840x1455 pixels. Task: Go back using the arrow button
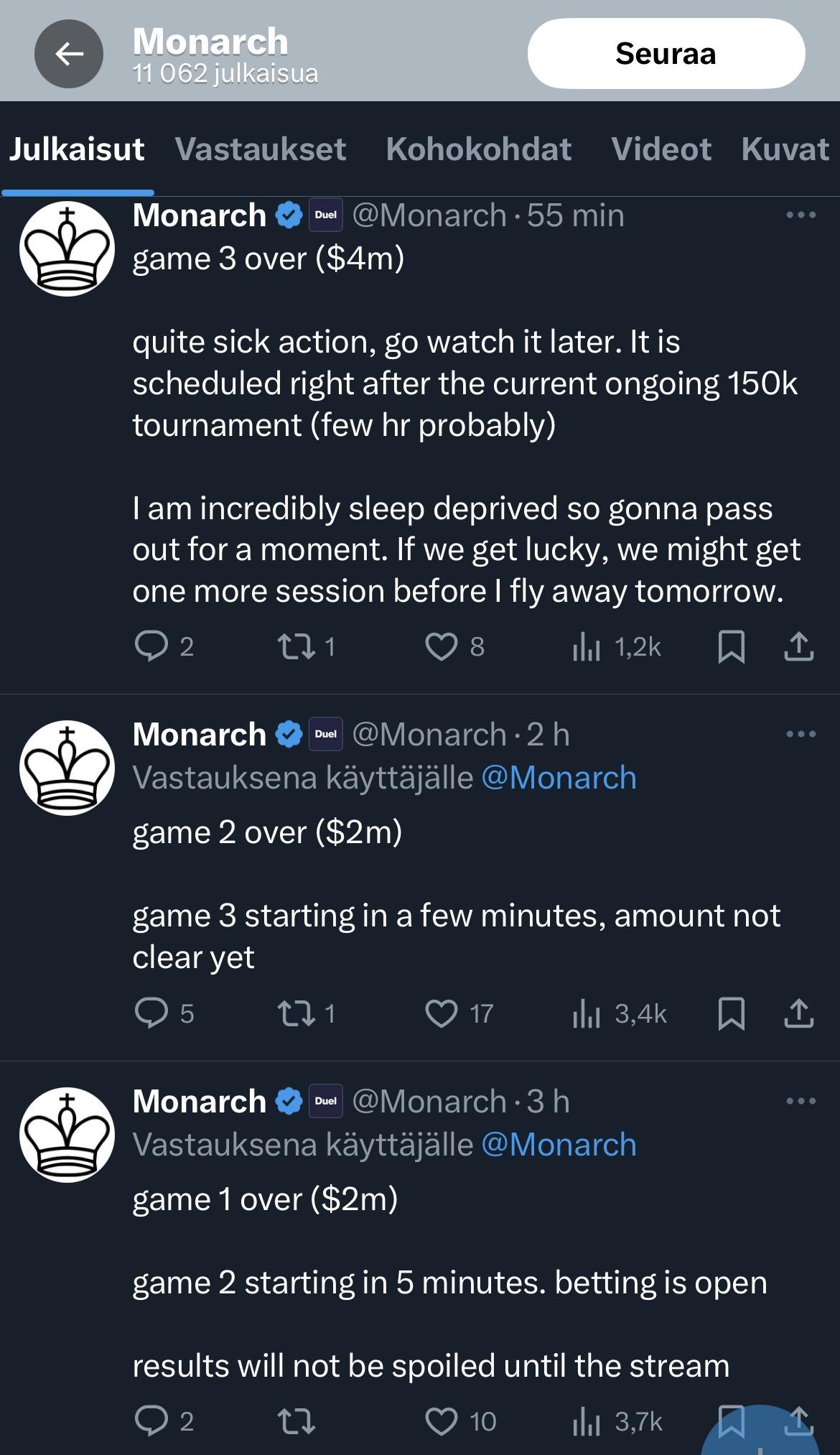coord(69,54)
